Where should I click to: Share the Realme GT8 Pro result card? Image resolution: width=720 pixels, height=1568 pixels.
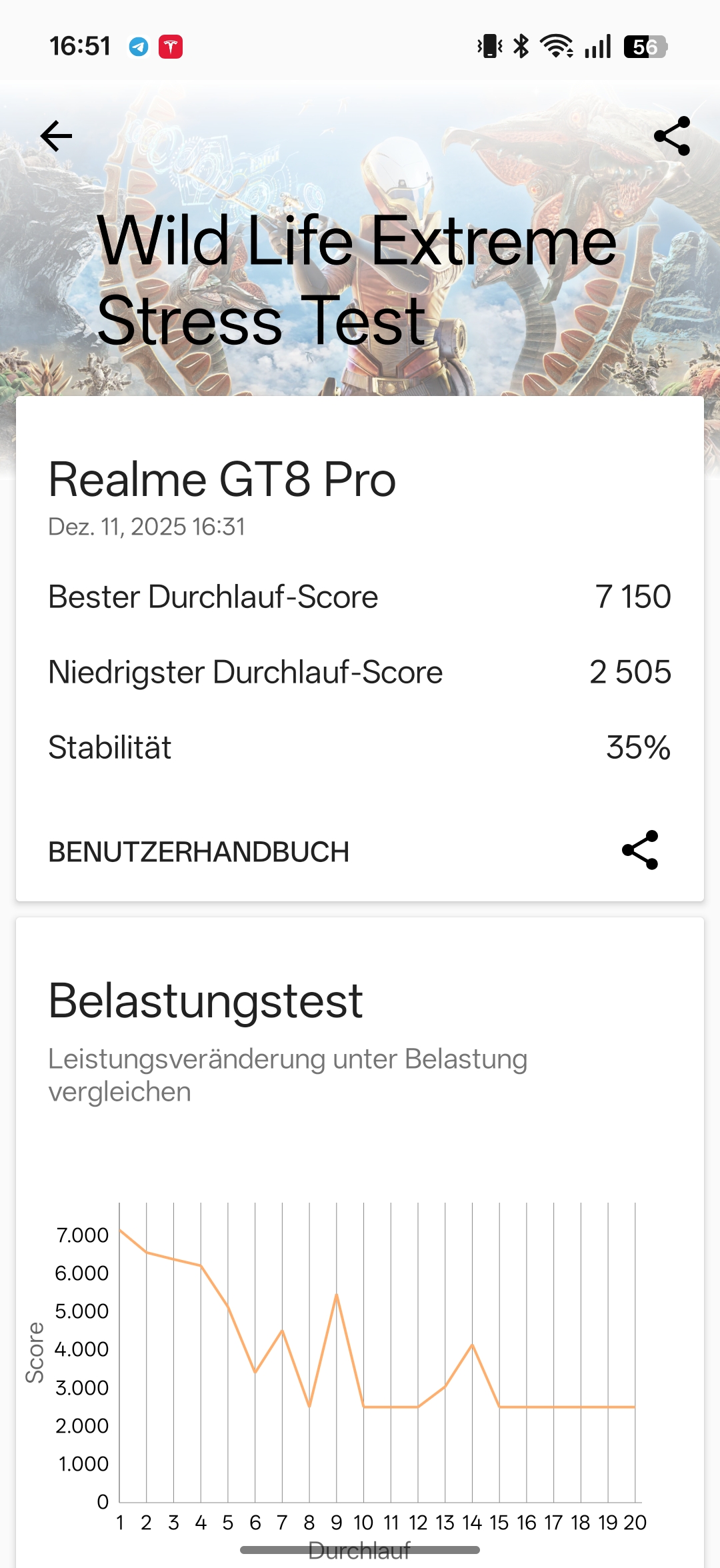(x=640, y=850)
